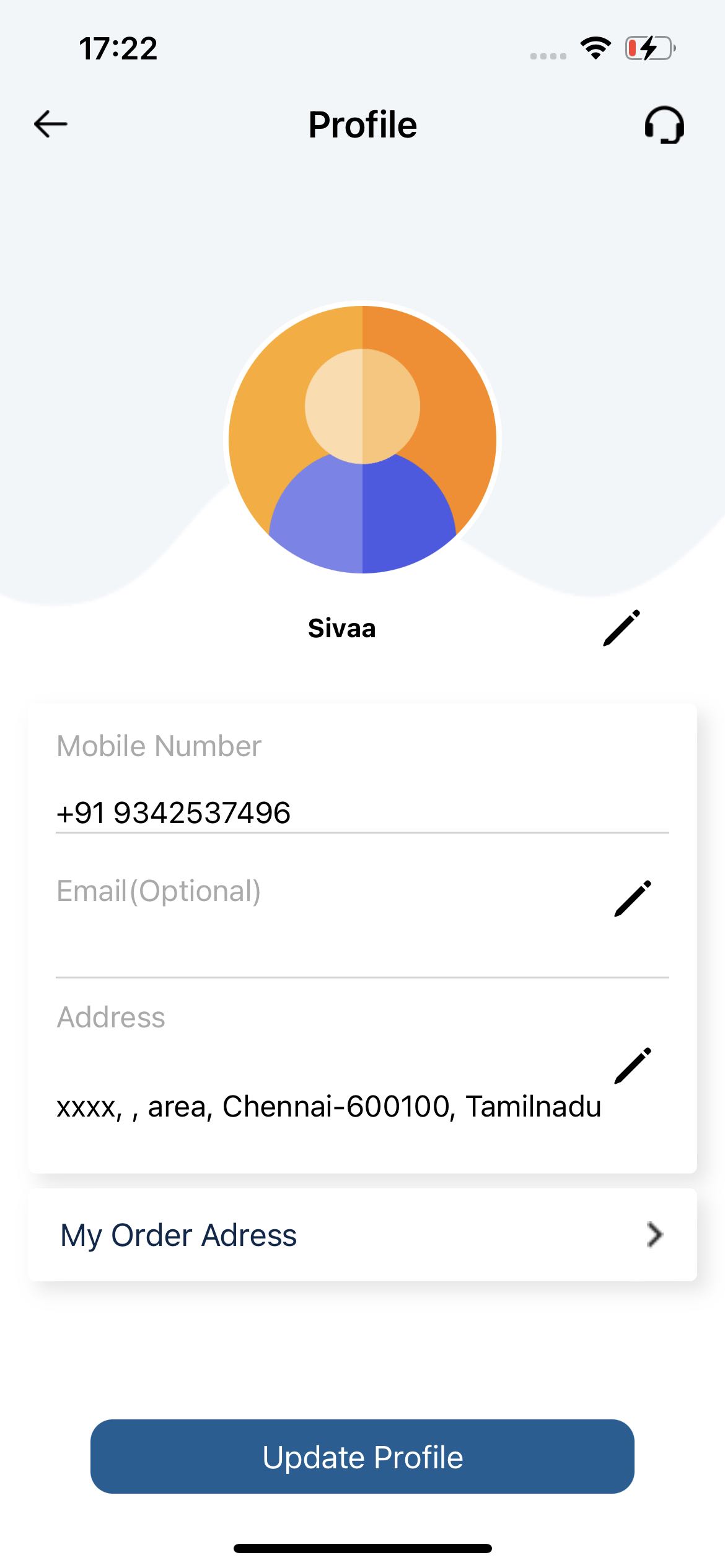Open My Order Adress row
This screenshot has width=725, height=1568.
click(362, 1235)
